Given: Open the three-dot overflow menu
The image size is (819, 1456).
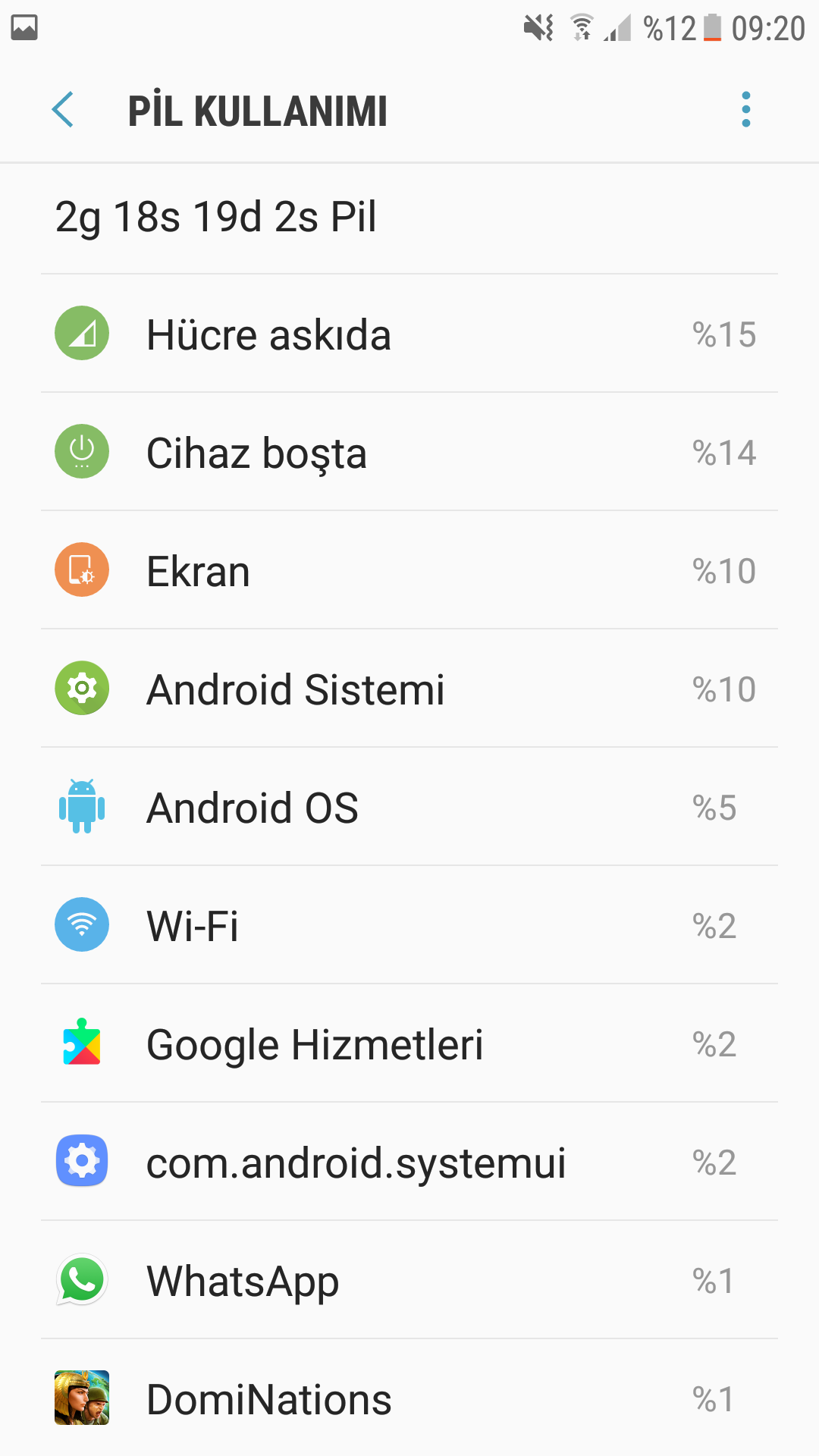Looking at the screenshot, I should pos(746,110).
